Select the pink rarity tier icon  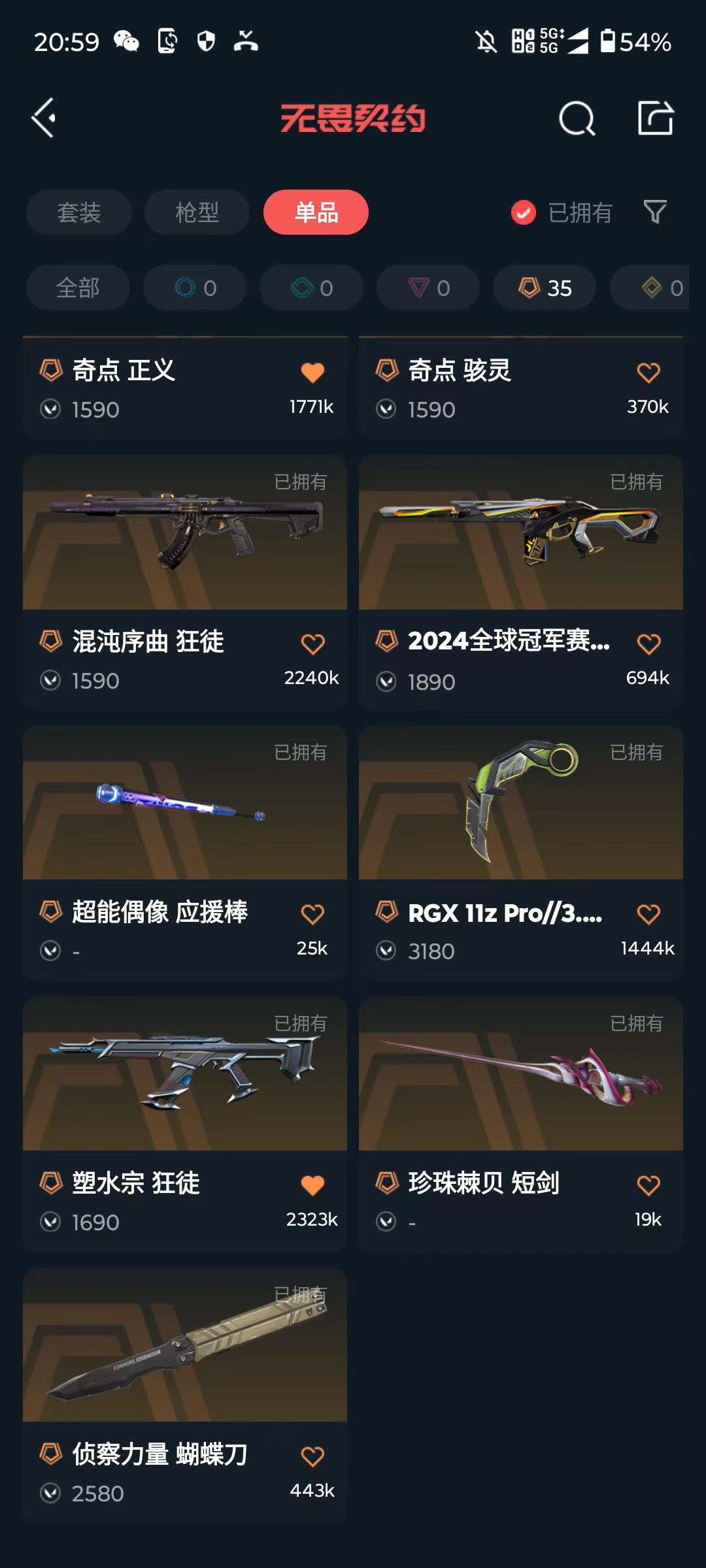[427, 287]
